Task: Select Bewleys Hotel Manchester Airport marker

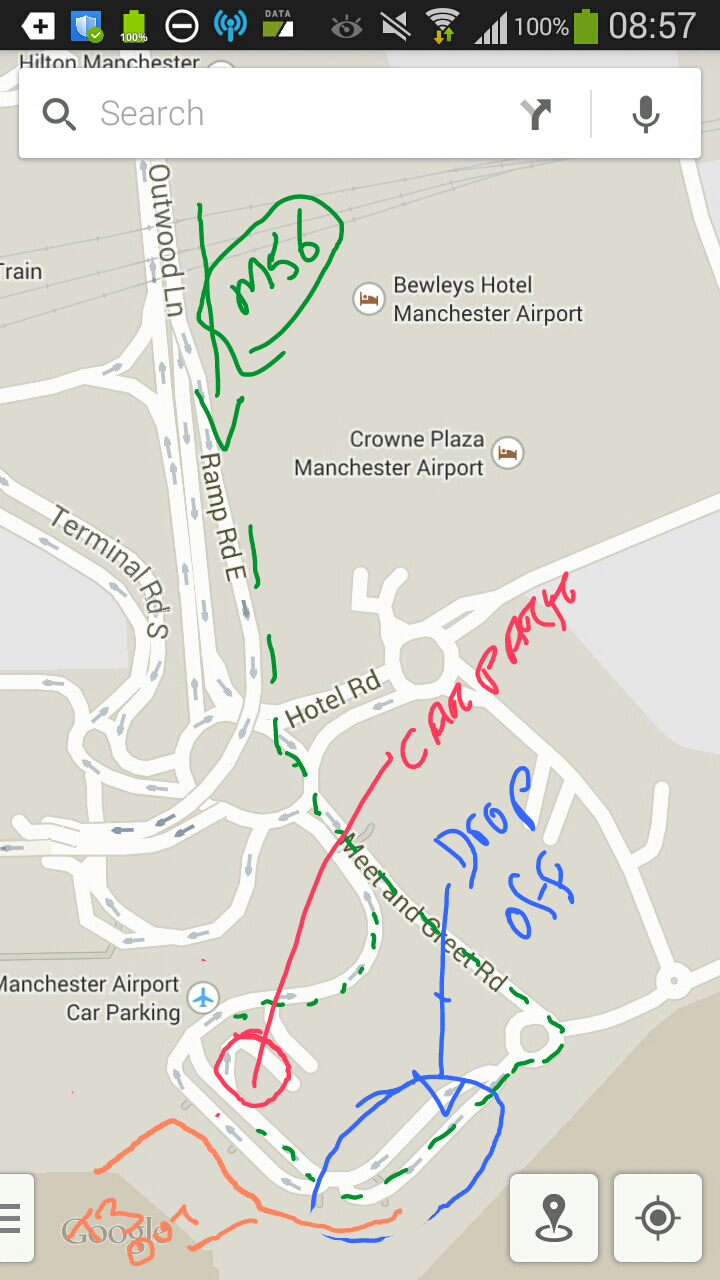Action: (369, 298)
